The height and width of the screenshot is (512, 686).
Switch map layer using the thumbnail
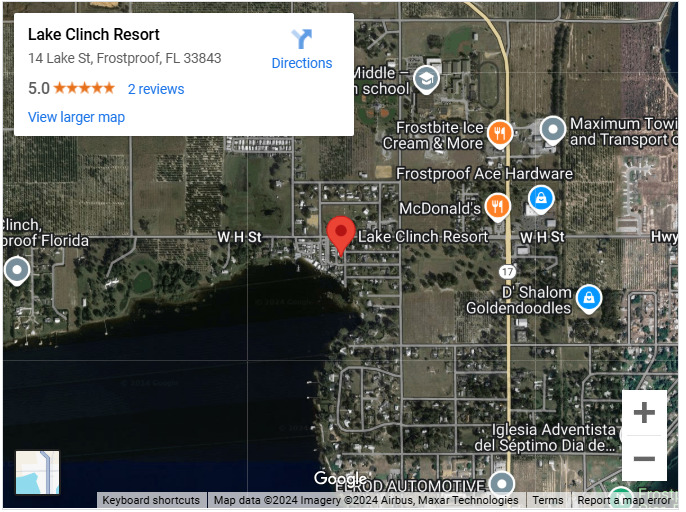(37, 472)
